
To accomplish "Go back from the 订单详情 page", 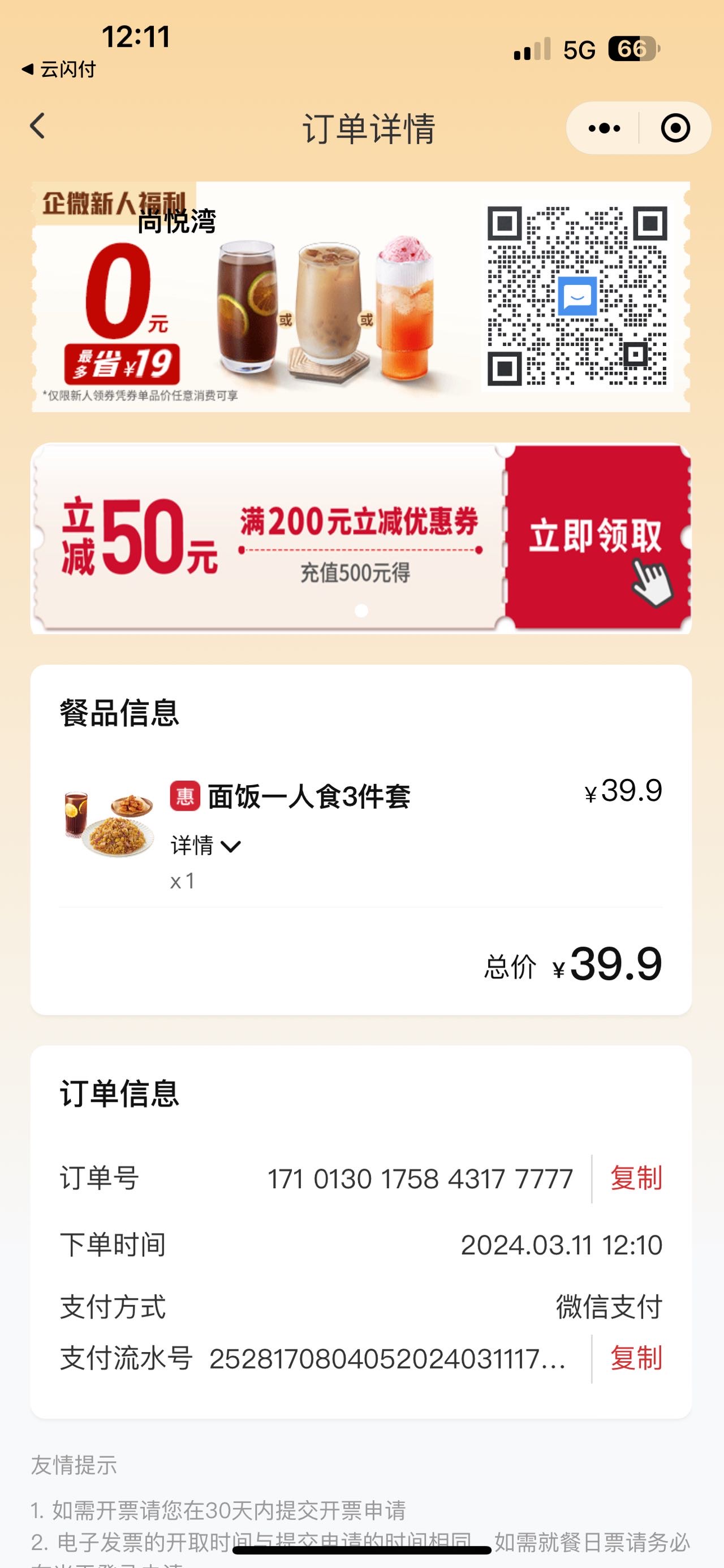I will [38, 127].
